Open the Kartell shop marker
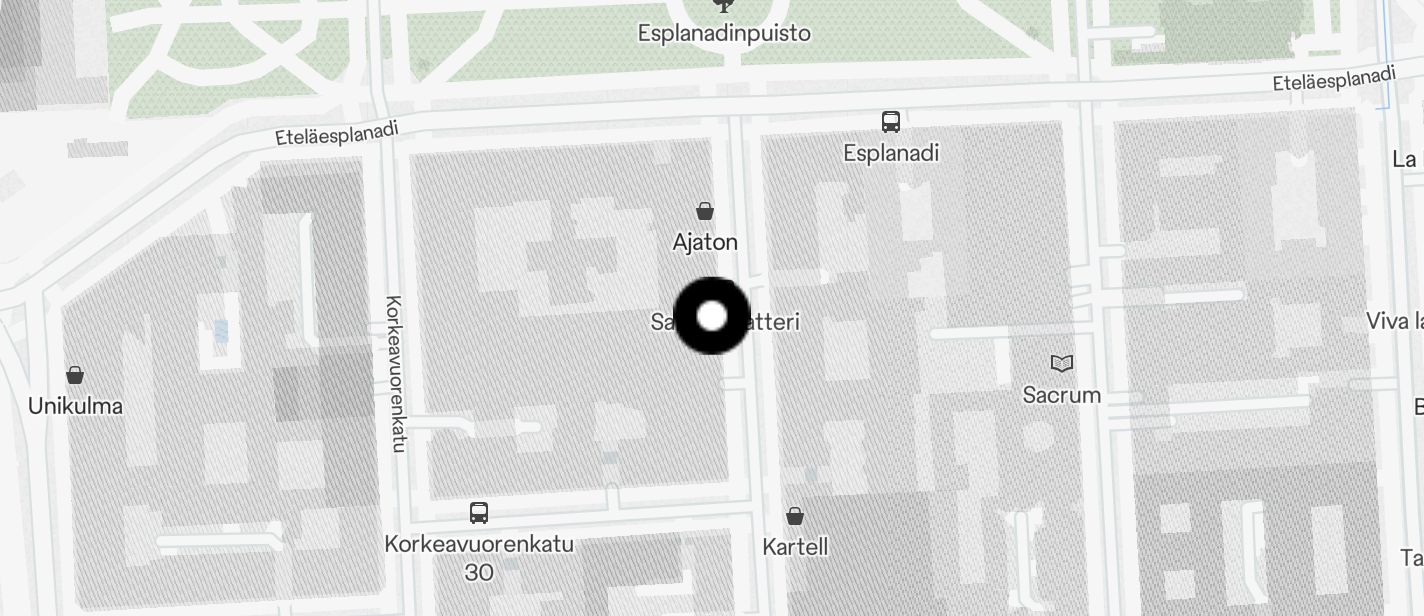Screen dimensions: 1424x616 point(795,517)
